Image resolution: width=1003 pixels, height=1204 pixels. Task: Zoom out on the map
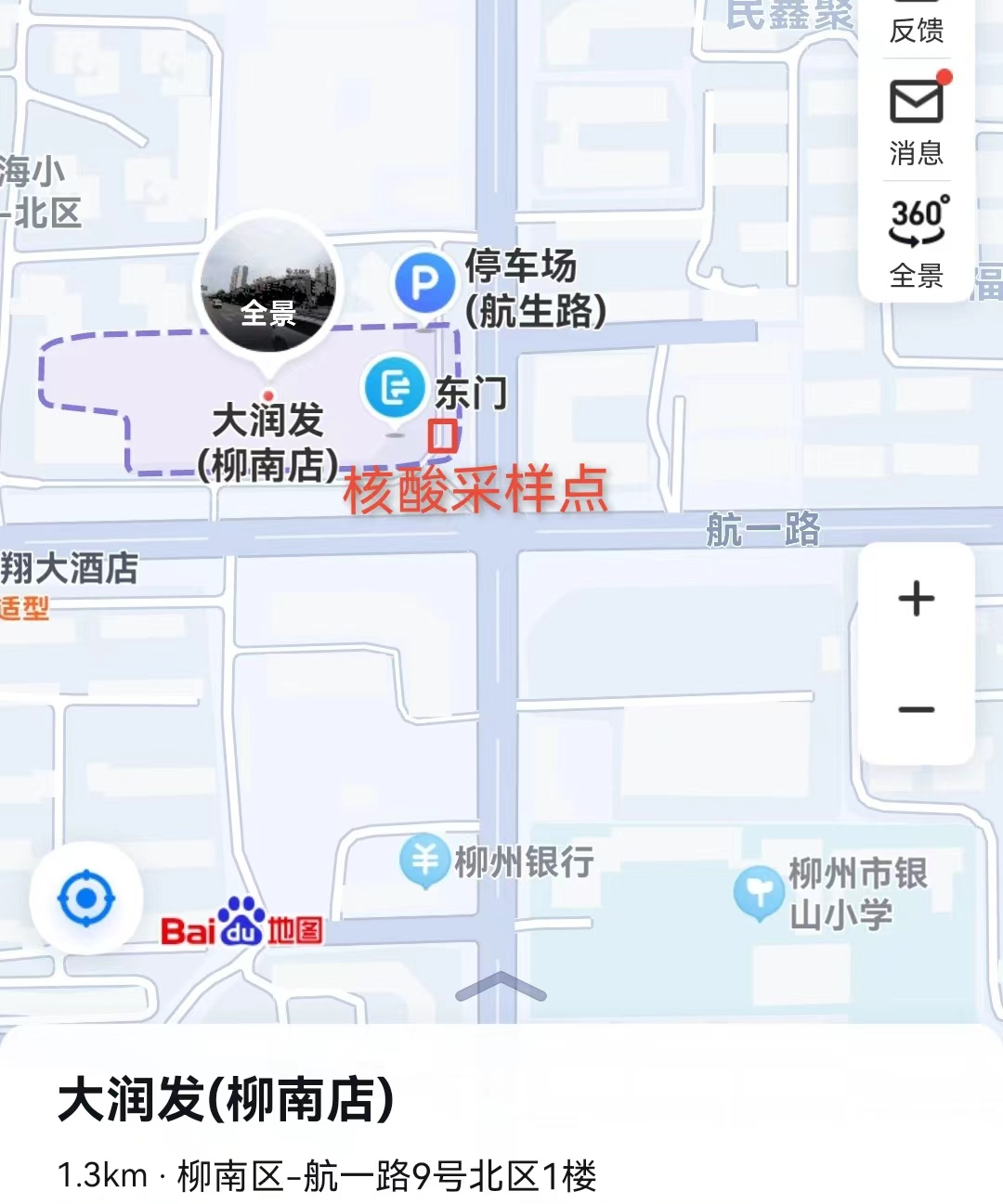(x=916, y=710)
